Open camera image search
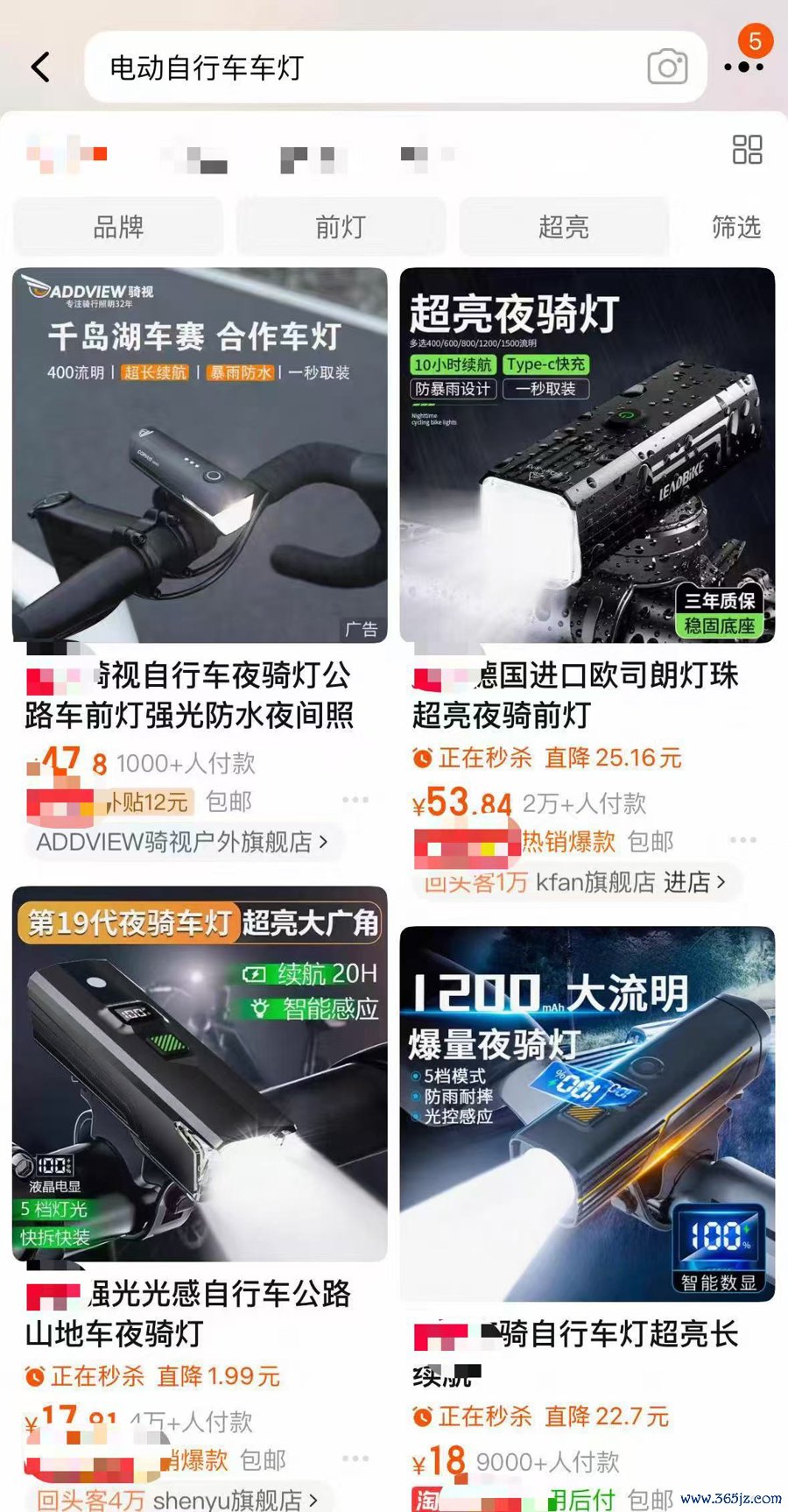 (x=667, y=67)
